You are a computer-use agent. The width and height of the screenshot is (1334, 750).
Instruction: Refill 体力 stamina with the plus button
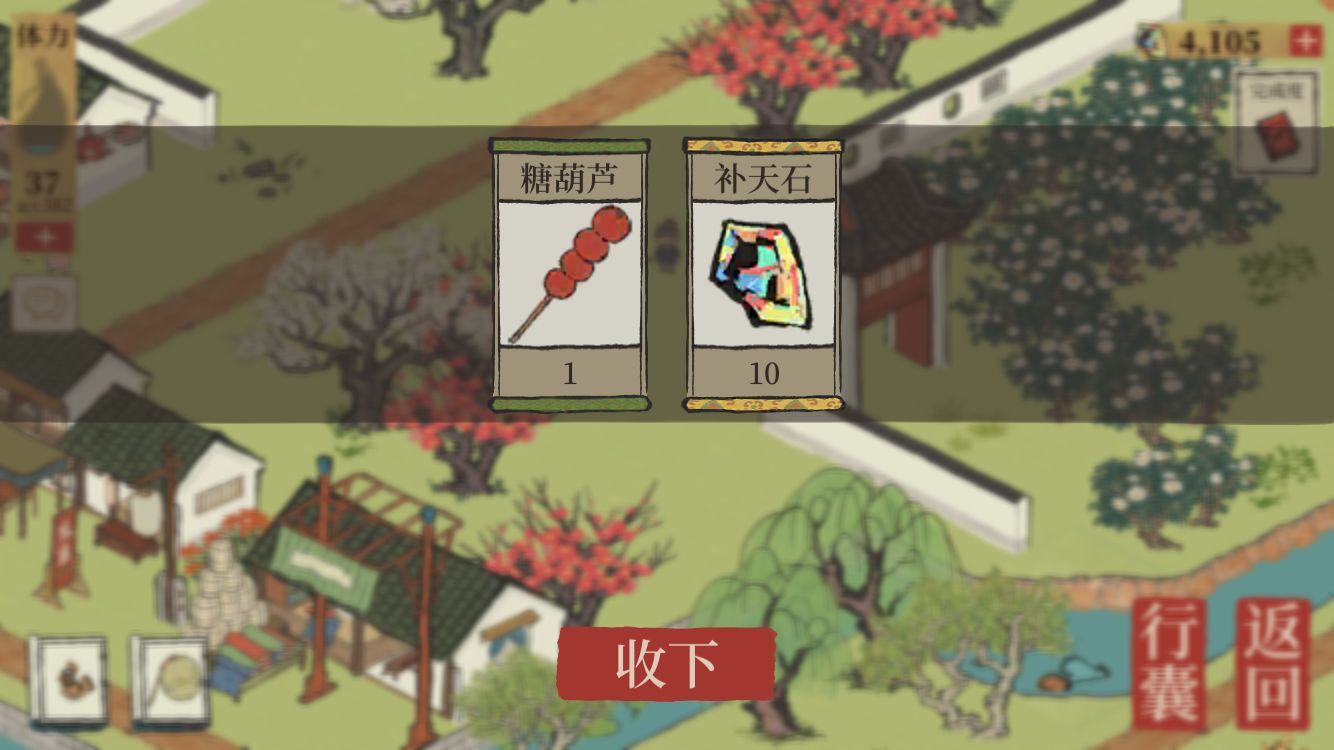44,237
